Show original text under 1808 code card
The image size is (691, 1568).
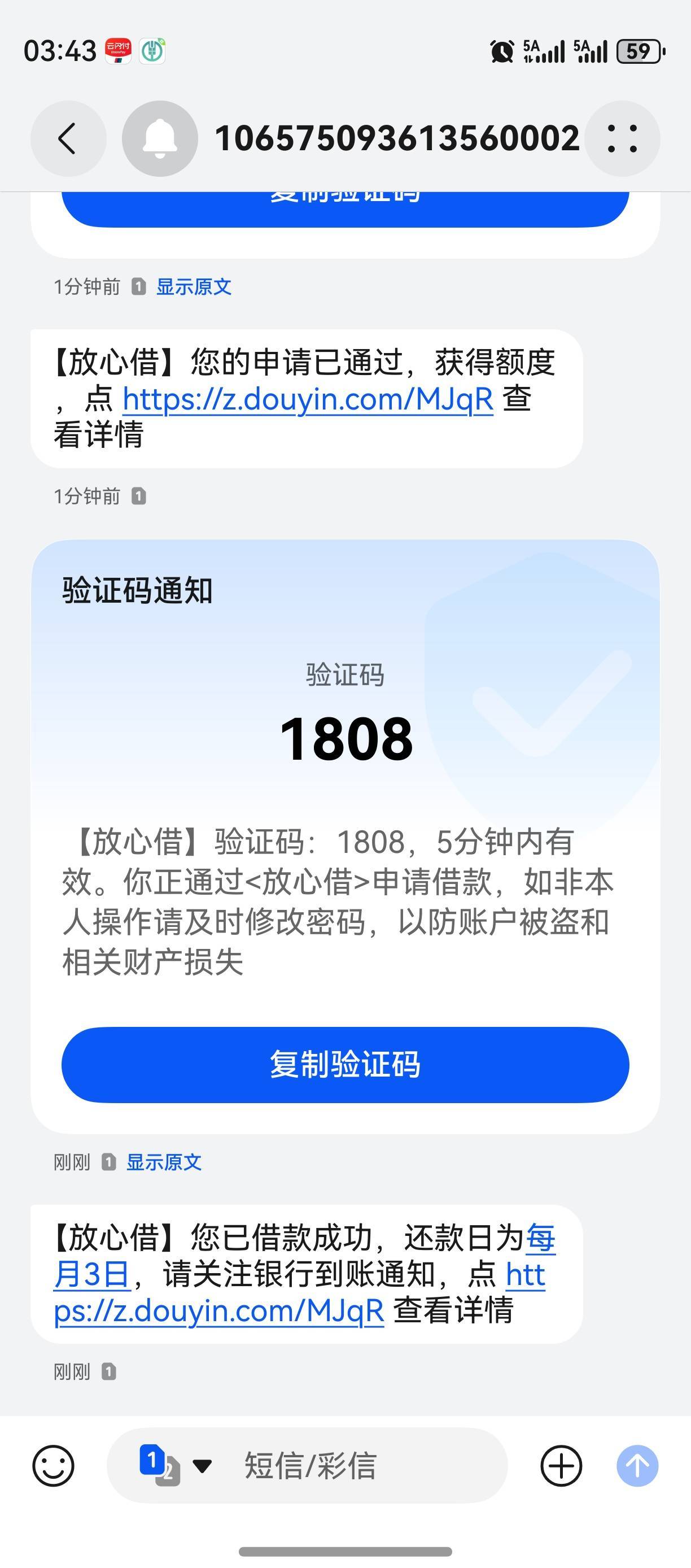(x=164, y=1162)
